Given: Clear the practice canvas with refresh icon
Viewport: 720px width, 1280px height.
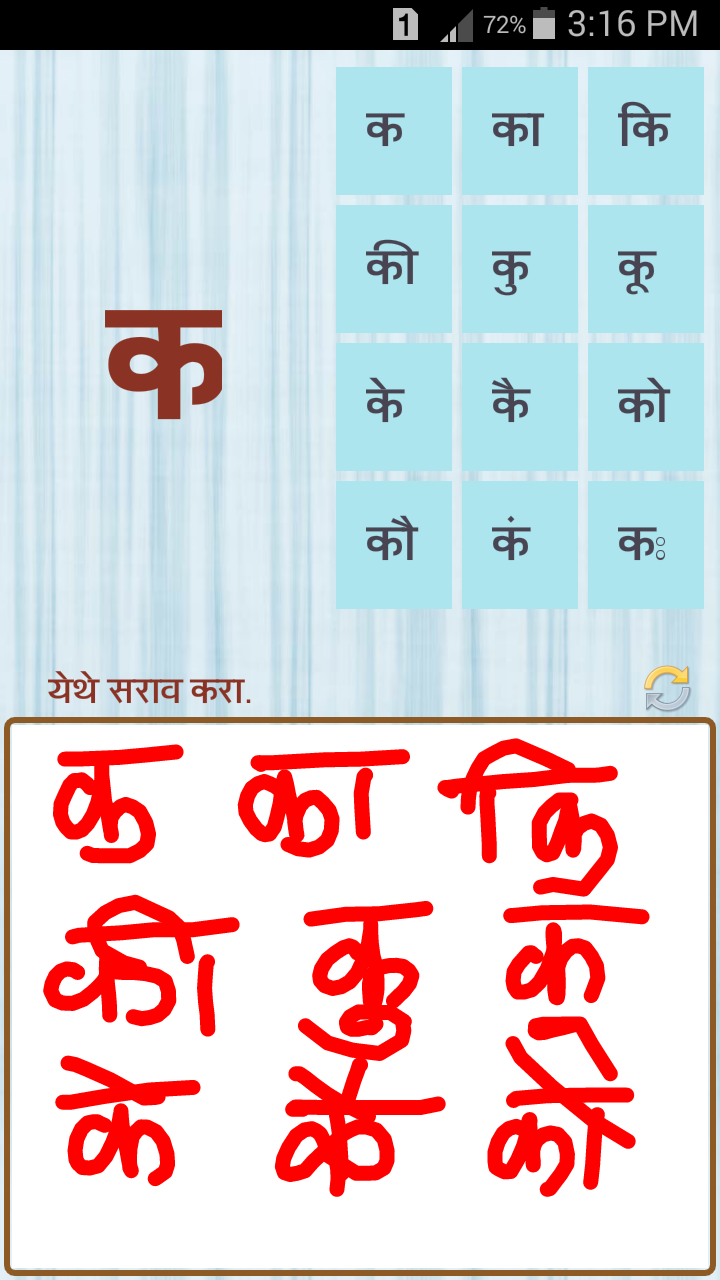Looking at the screenshot, I should pyautogui.click(x=667, y=690).
